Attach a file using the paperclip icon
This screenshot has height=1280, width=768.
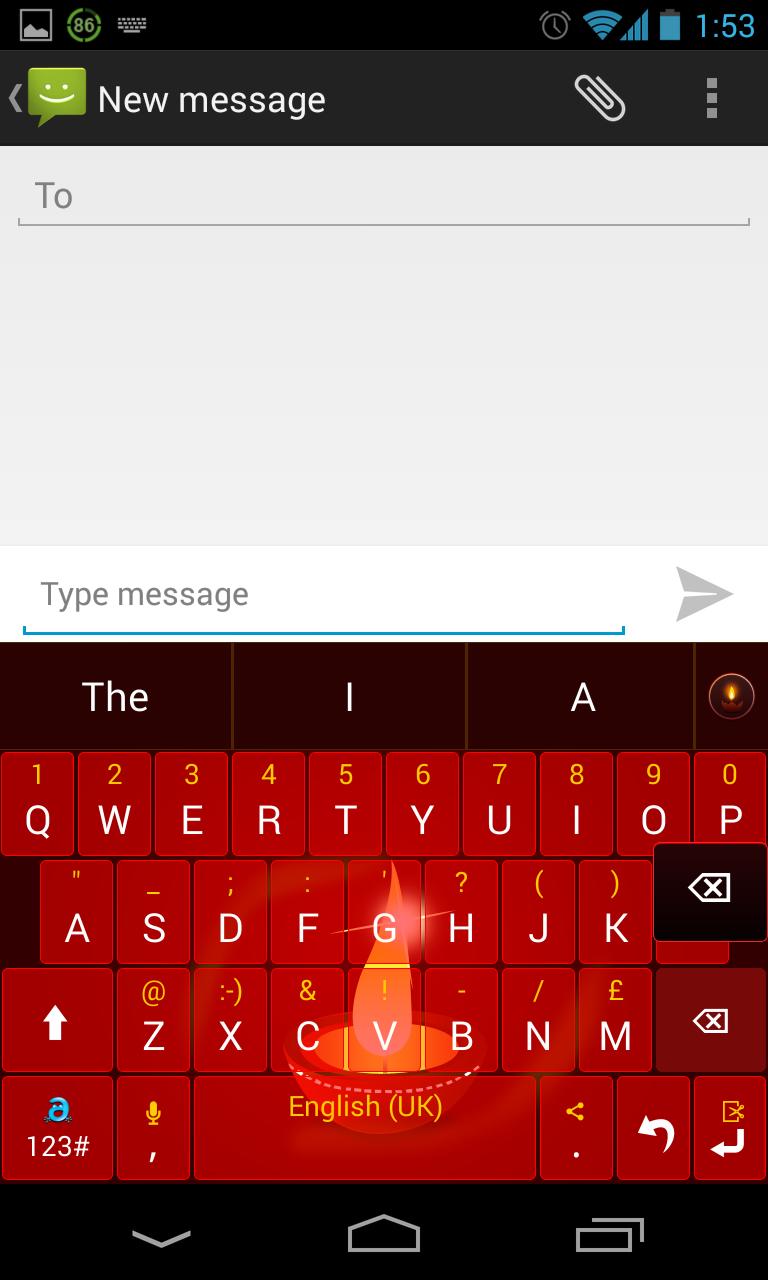(x=601, y=97)
